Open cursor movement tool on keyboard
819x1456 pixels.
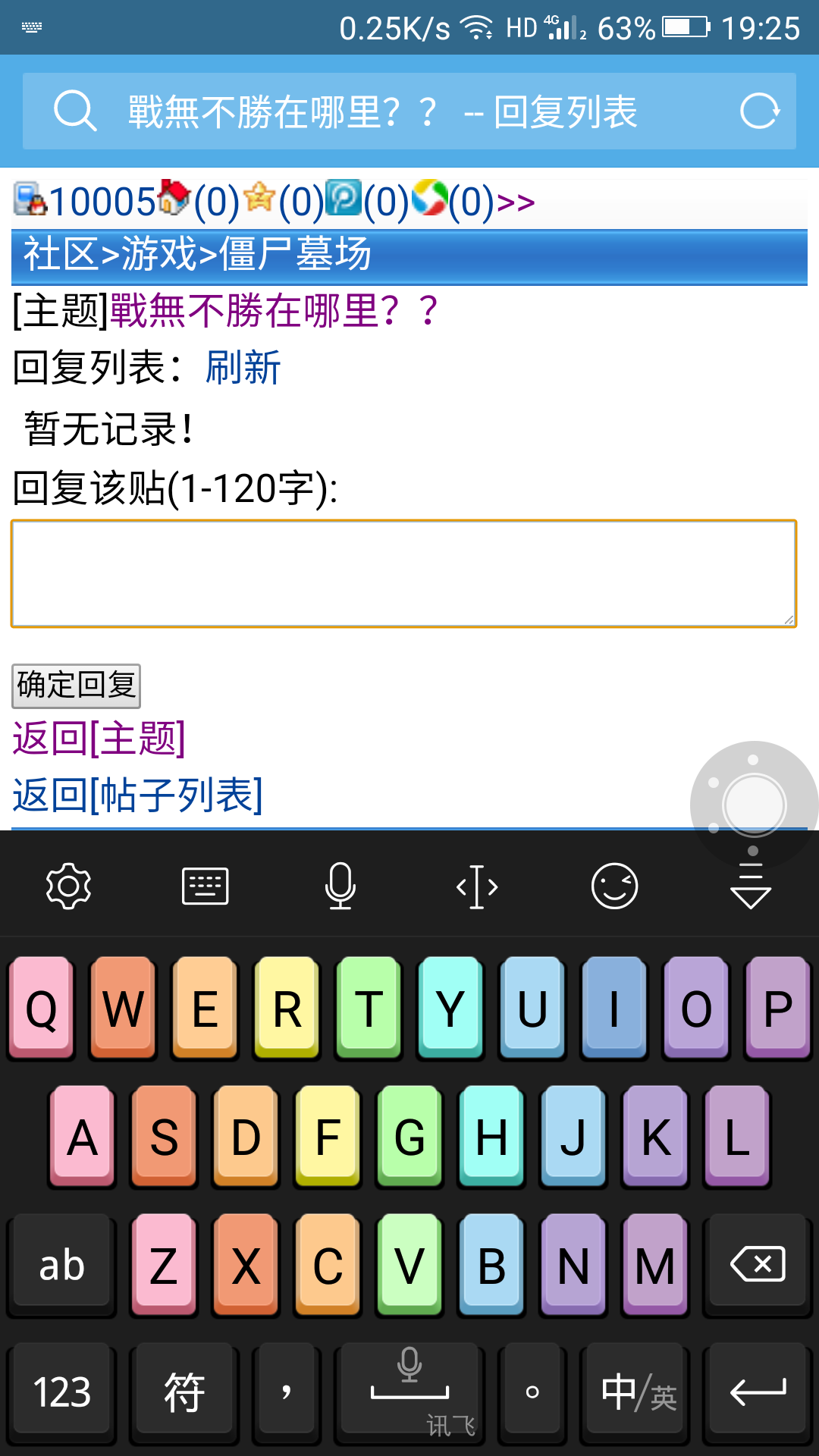(477, 886)
